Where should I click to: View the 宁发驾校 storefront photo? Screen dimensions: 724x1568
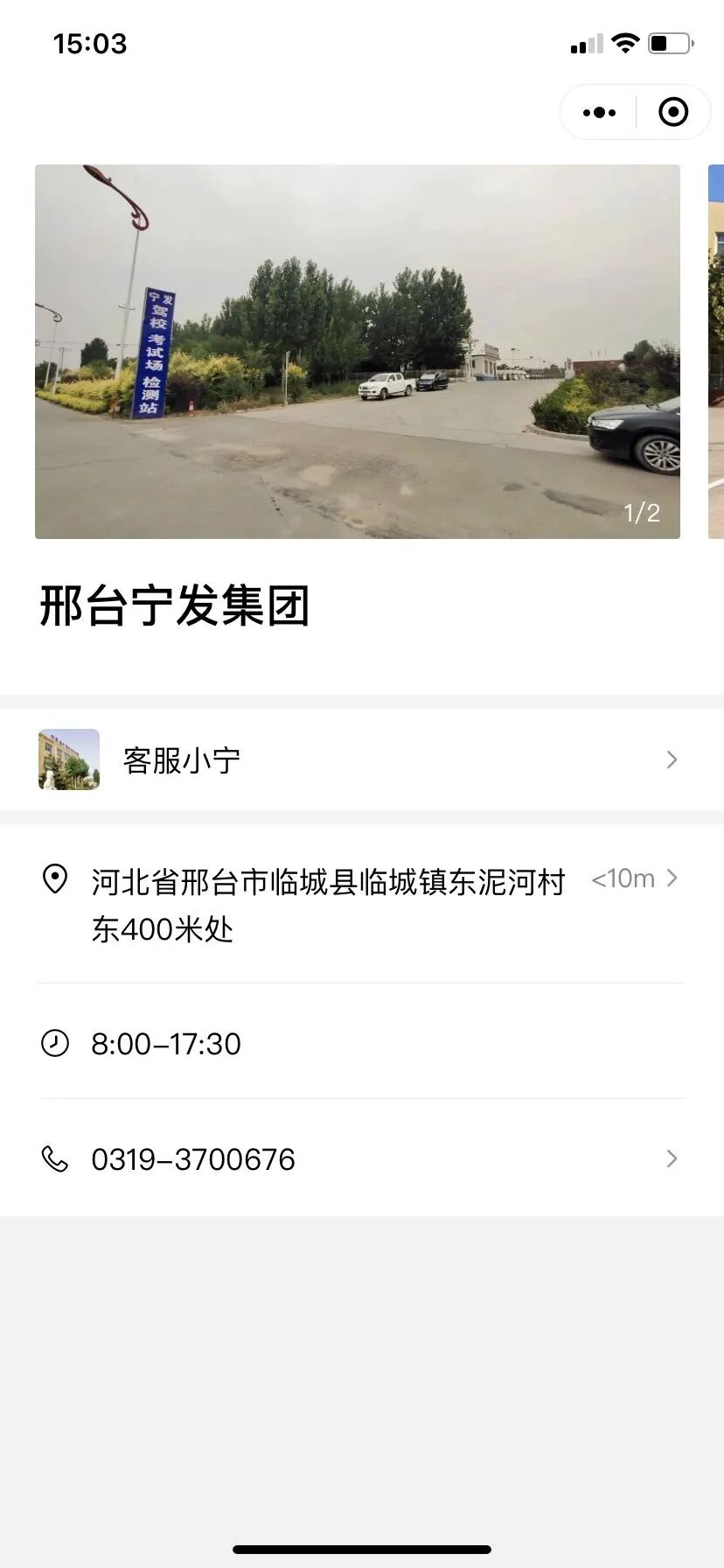click(x=357, y=351)
